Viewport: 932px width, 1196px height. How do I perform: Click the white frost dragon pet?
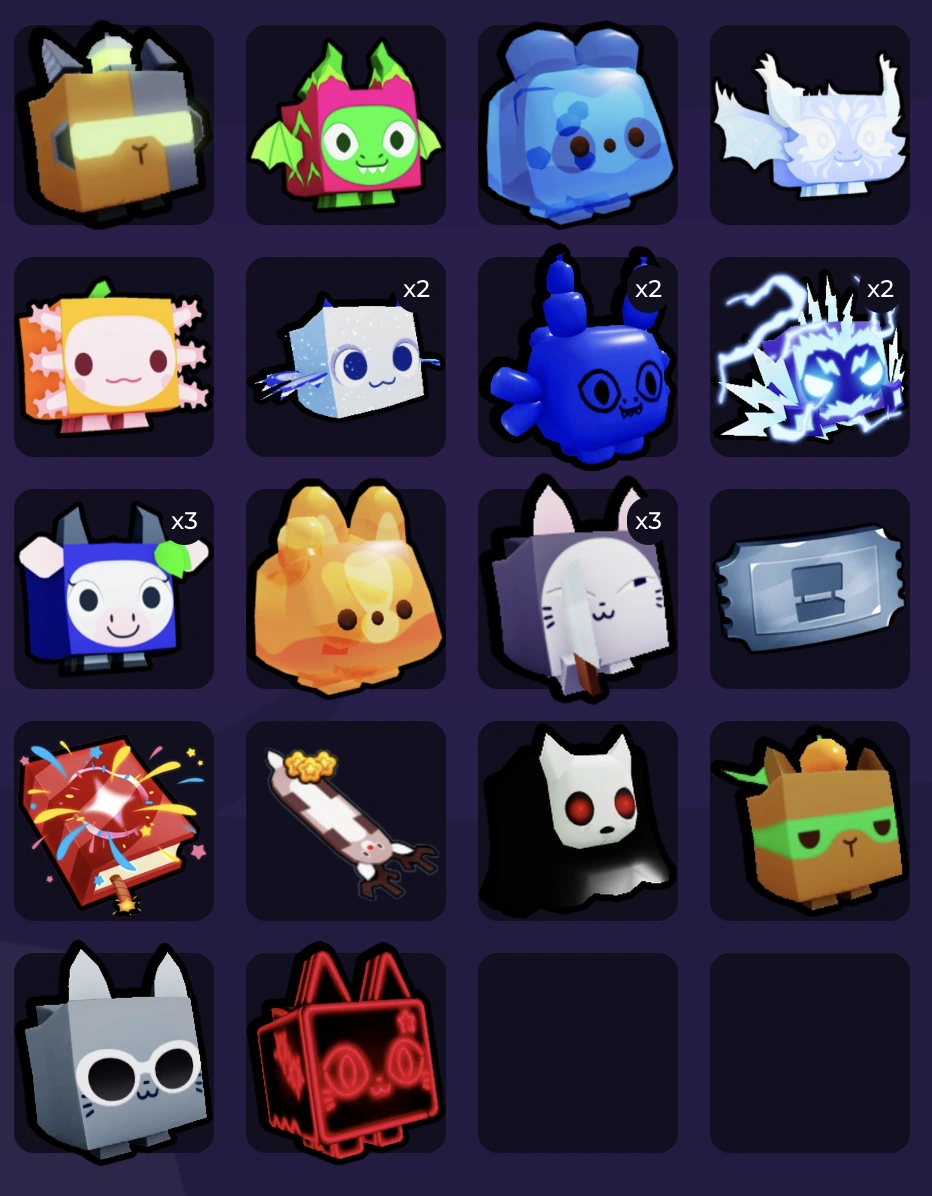(x=810, y=125)
